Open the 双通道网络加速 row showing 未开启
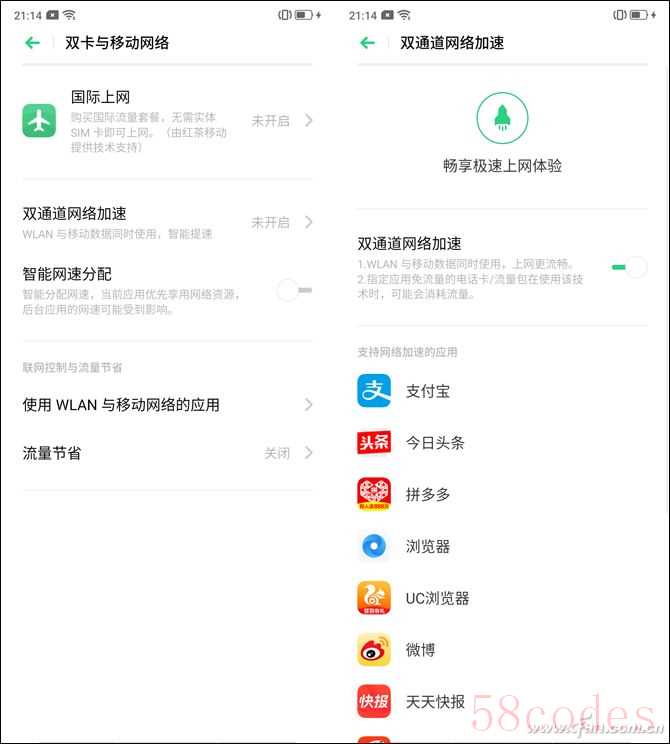 (x=167, y=222)
